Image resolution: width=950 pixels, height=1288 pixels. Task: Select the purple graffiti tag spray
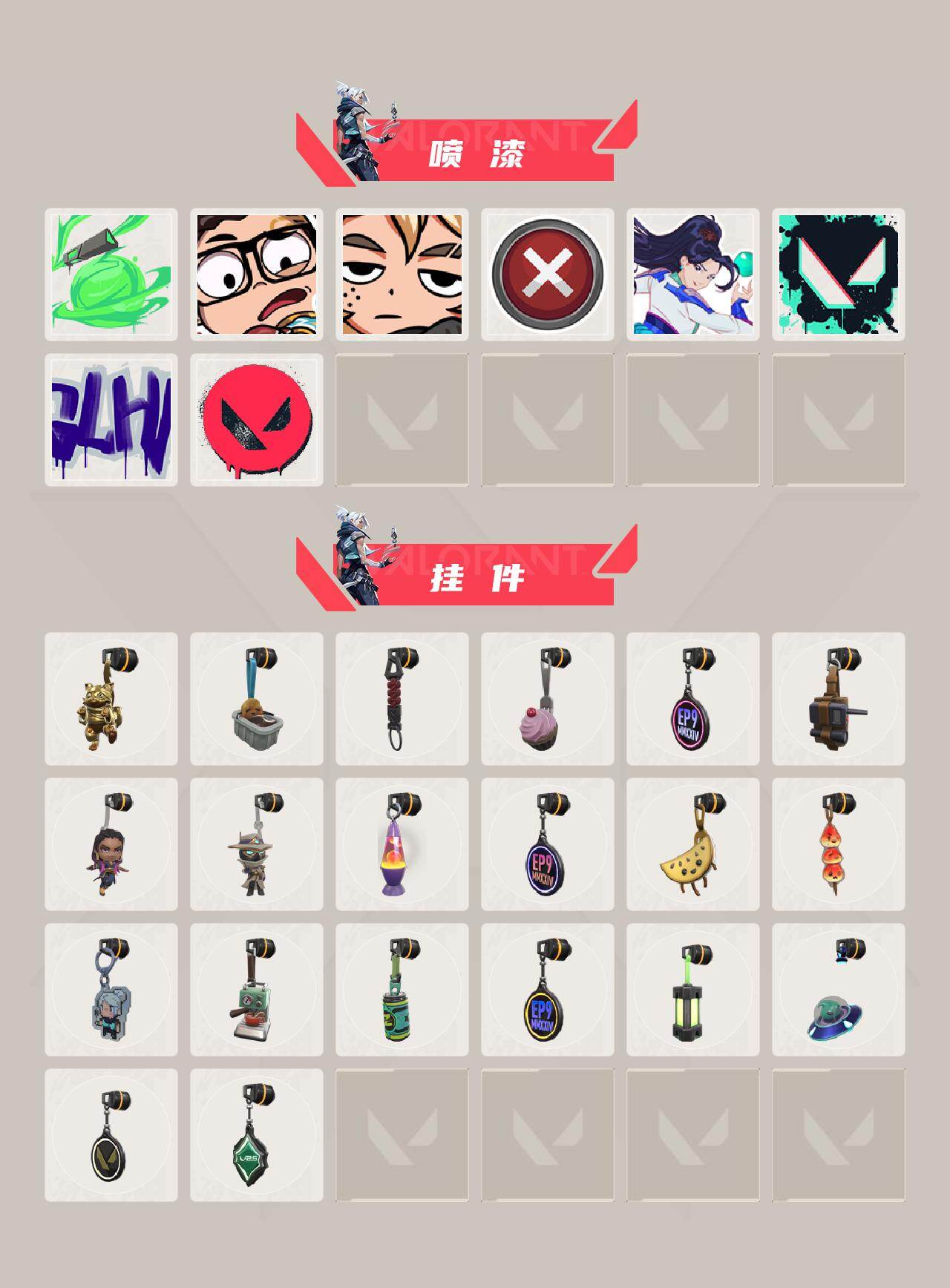tap(110, 419)
